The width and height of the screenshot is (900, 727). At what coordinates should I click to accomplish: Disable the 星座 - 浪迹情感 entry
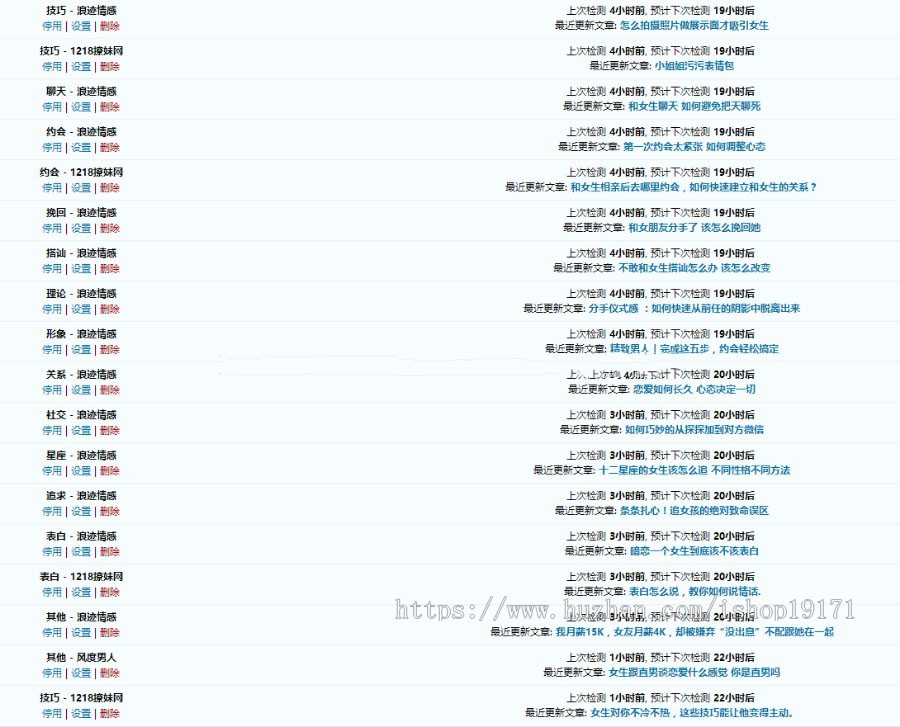[x=52, y=471]
